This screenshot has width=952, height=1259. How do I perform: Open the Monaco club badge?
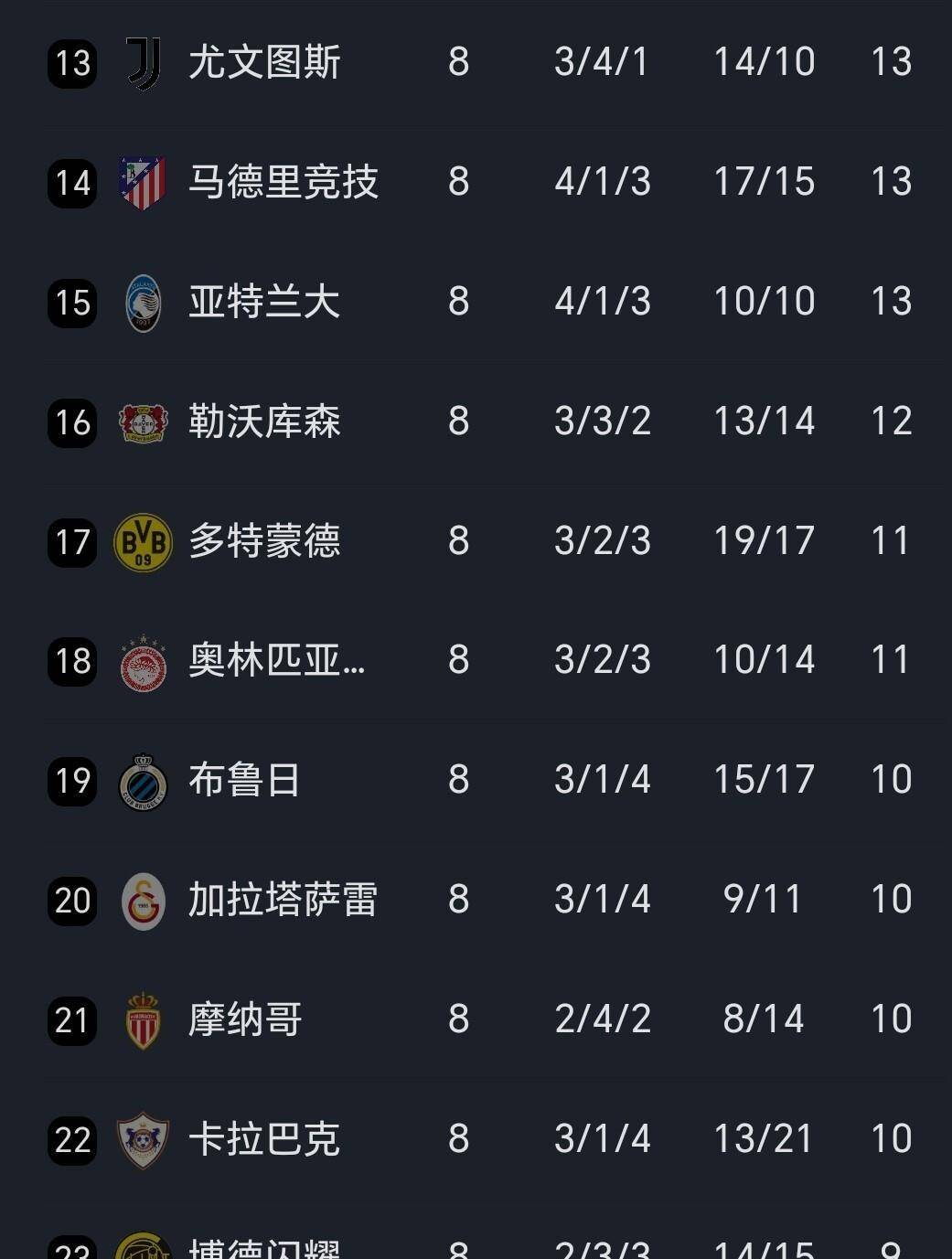(x=143, y=1018)
